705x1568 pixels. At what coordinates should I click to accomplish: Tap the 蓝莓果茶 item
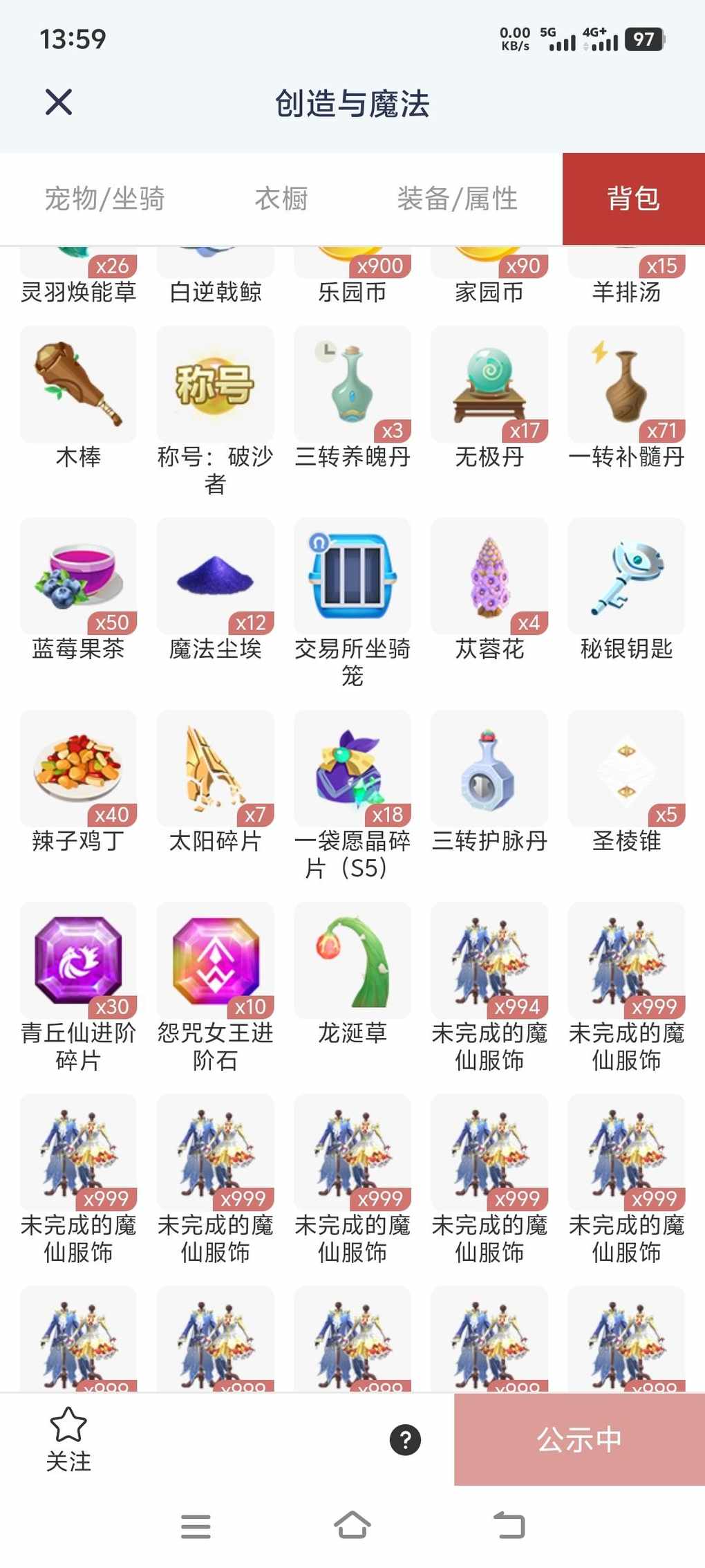pyautogui.click(x=78, y=576)
